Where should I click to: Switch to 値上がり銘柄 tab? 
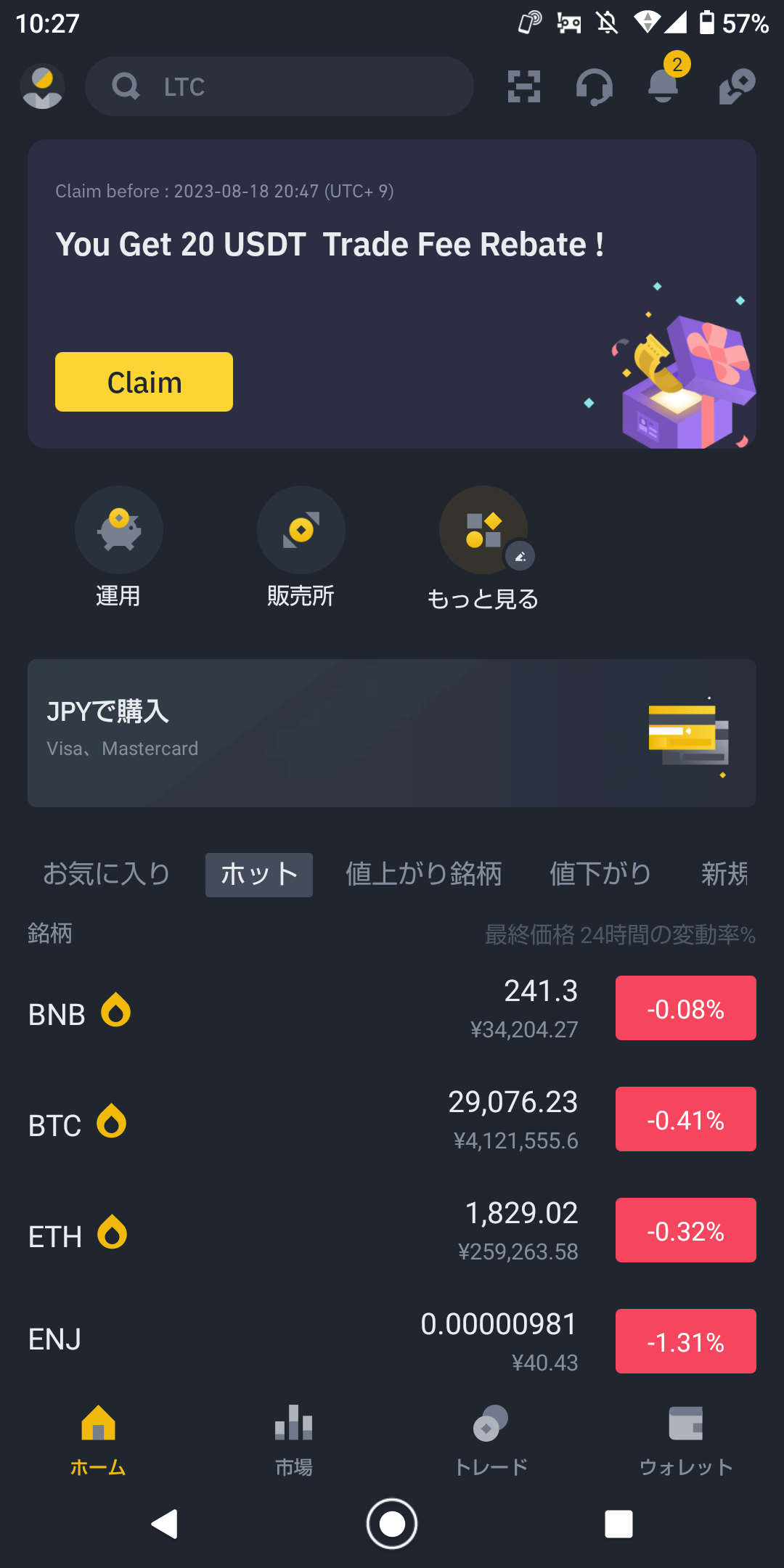(x=424, y=874)
